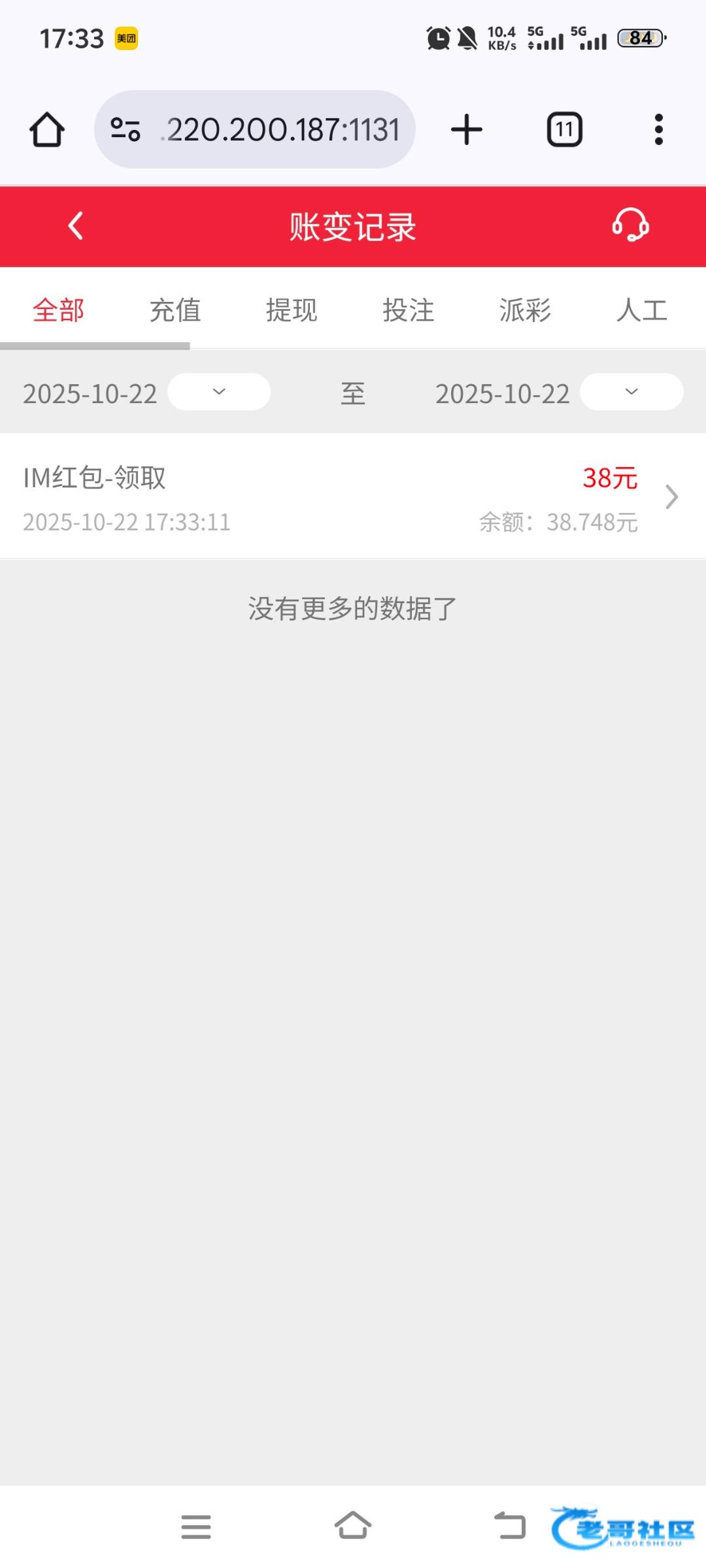
Task: Open a new browser tab
Action: coord(467,129)
